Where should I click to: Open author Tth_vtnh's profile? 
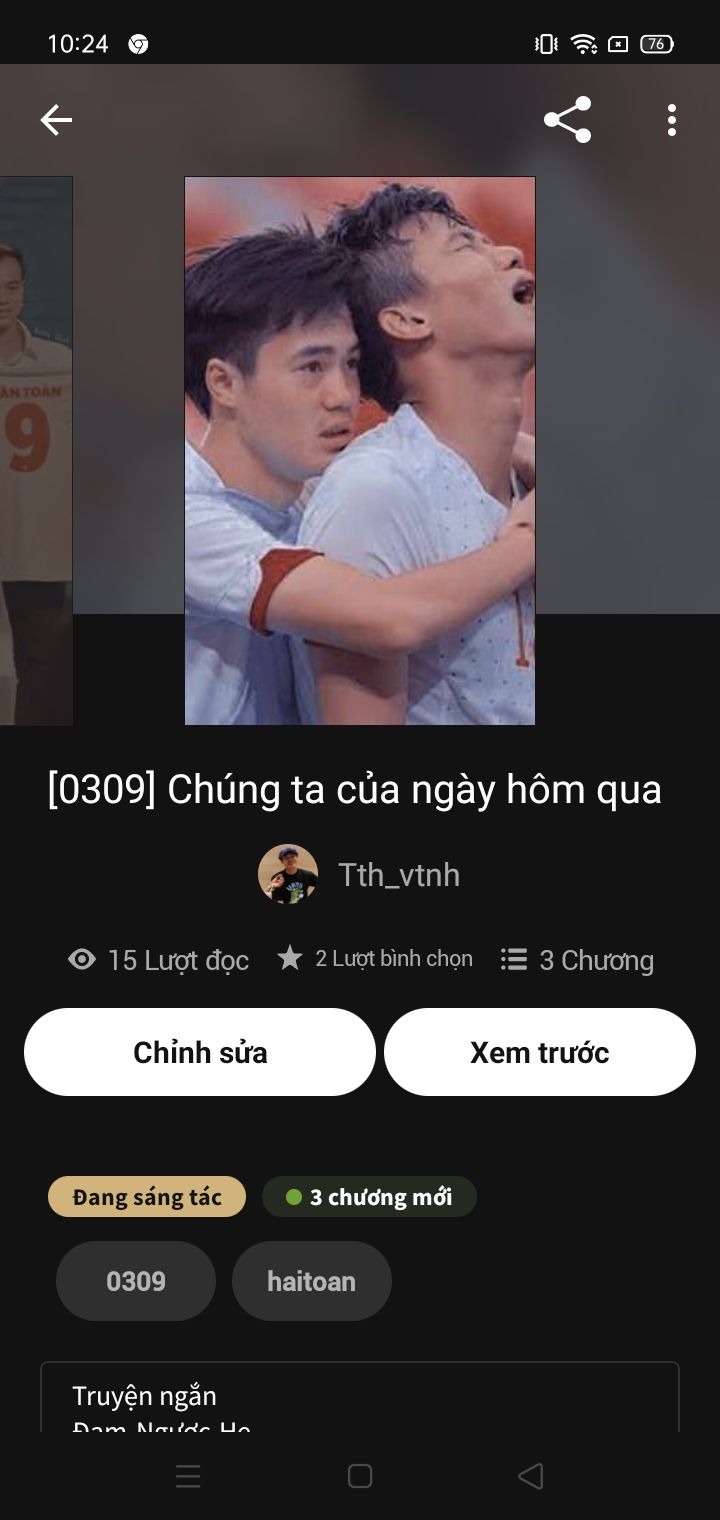tap(359, 875)
